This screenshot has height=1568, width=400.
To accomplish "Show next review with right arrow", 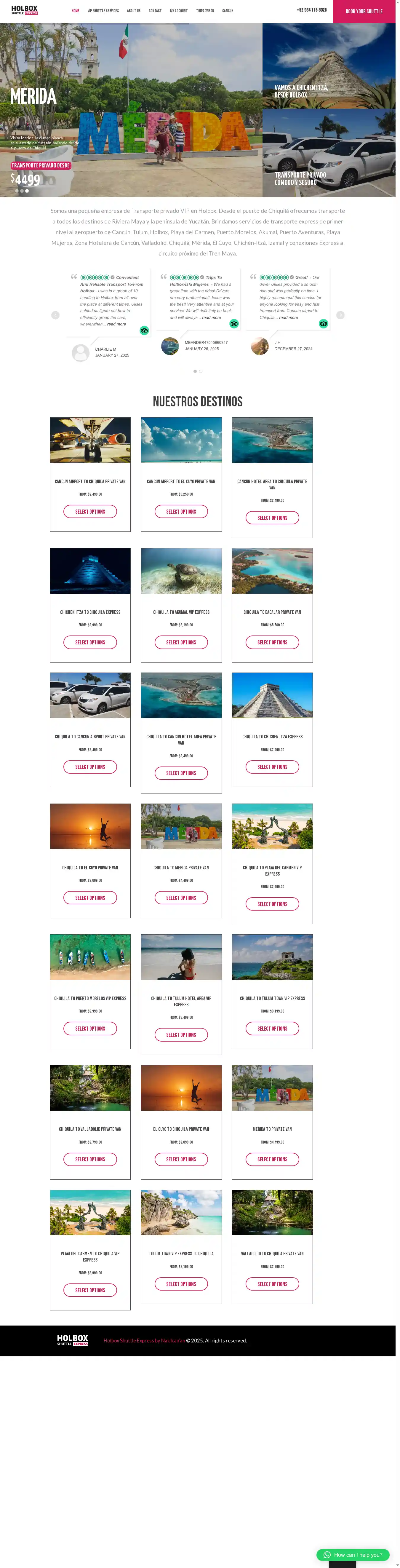I will (340, 315).
